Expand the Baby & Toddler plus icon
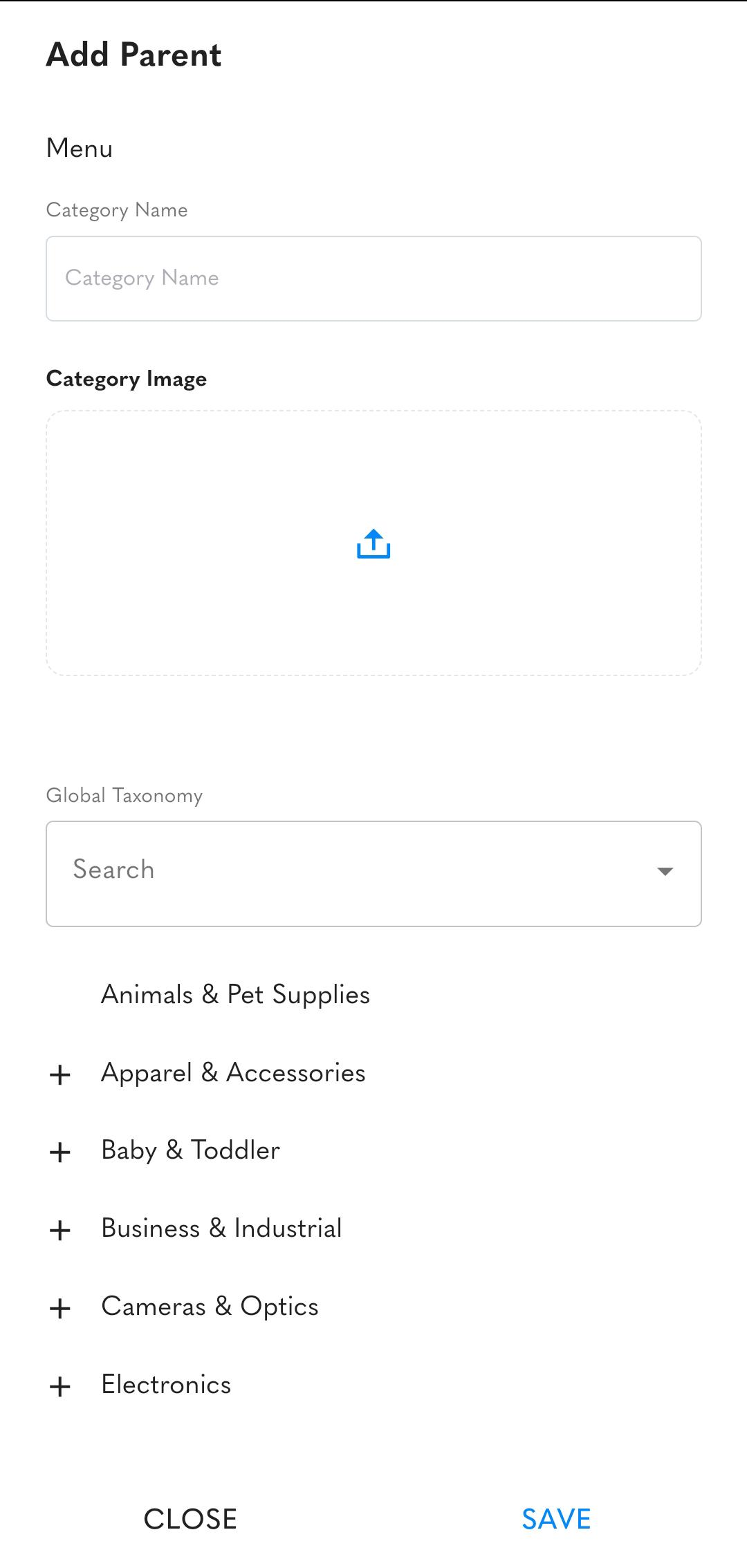 [x=60, y=1152]
